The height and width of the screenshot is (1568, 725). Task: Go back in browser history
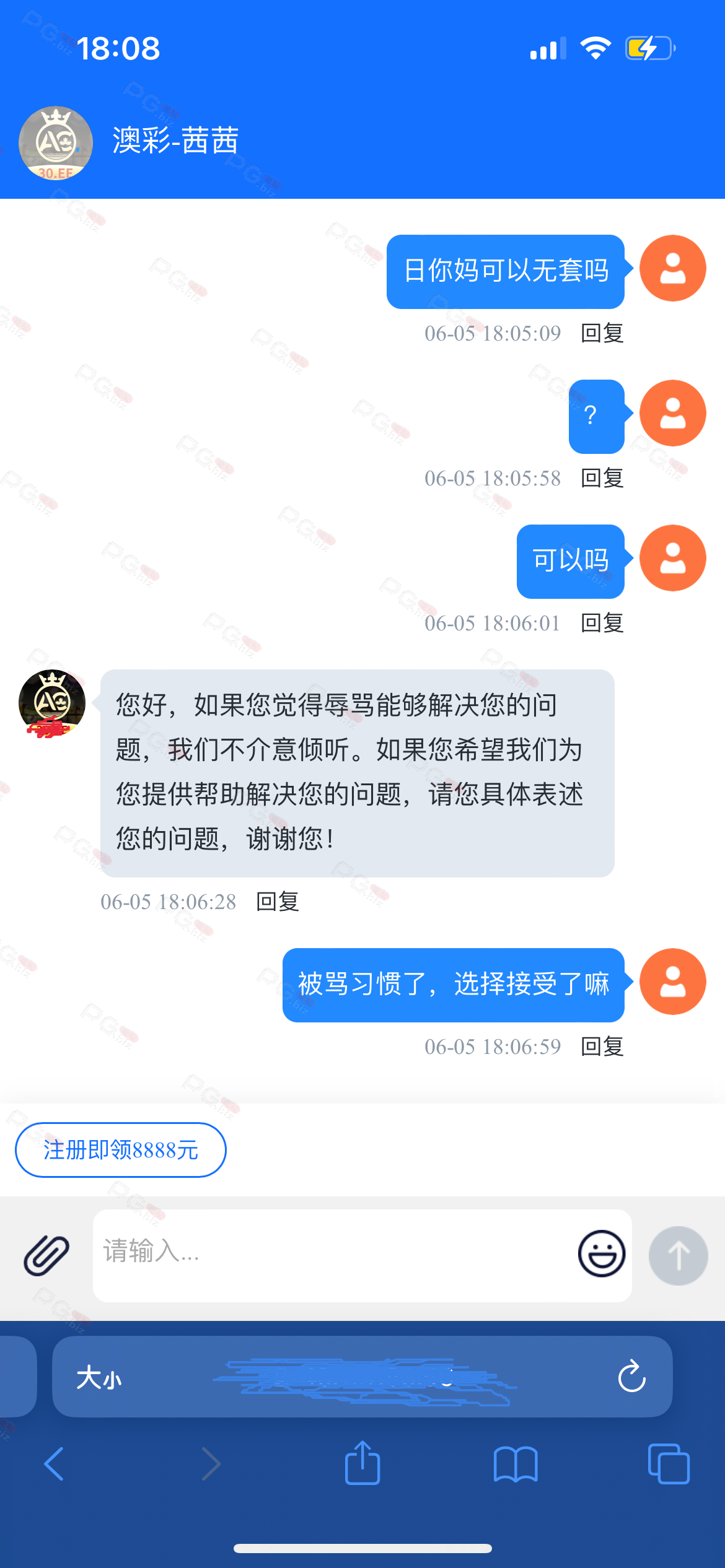click(x=55, y=1464)
